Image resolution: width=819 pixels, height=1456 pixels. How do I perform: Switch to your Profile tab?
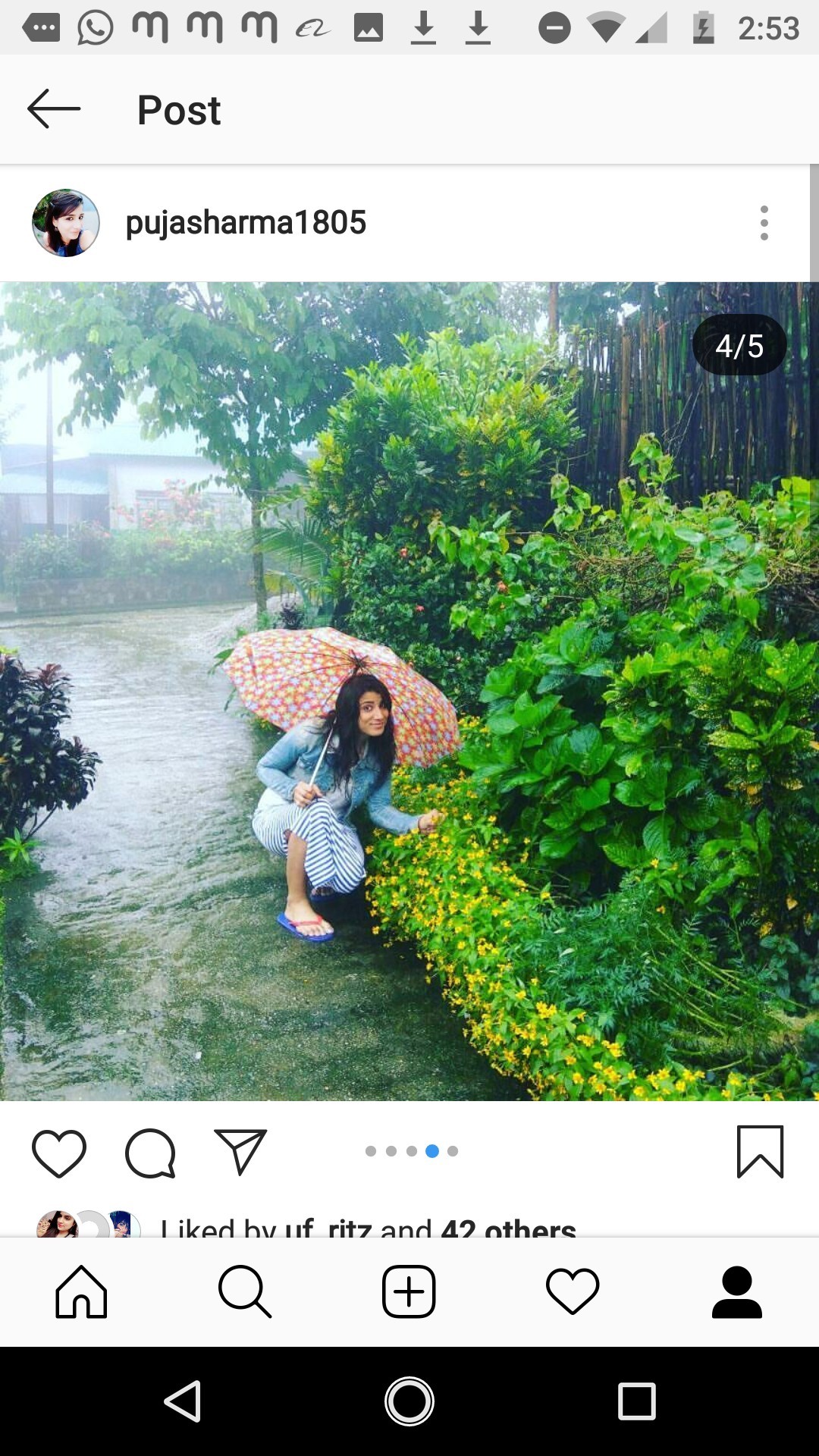[736, 1291]
